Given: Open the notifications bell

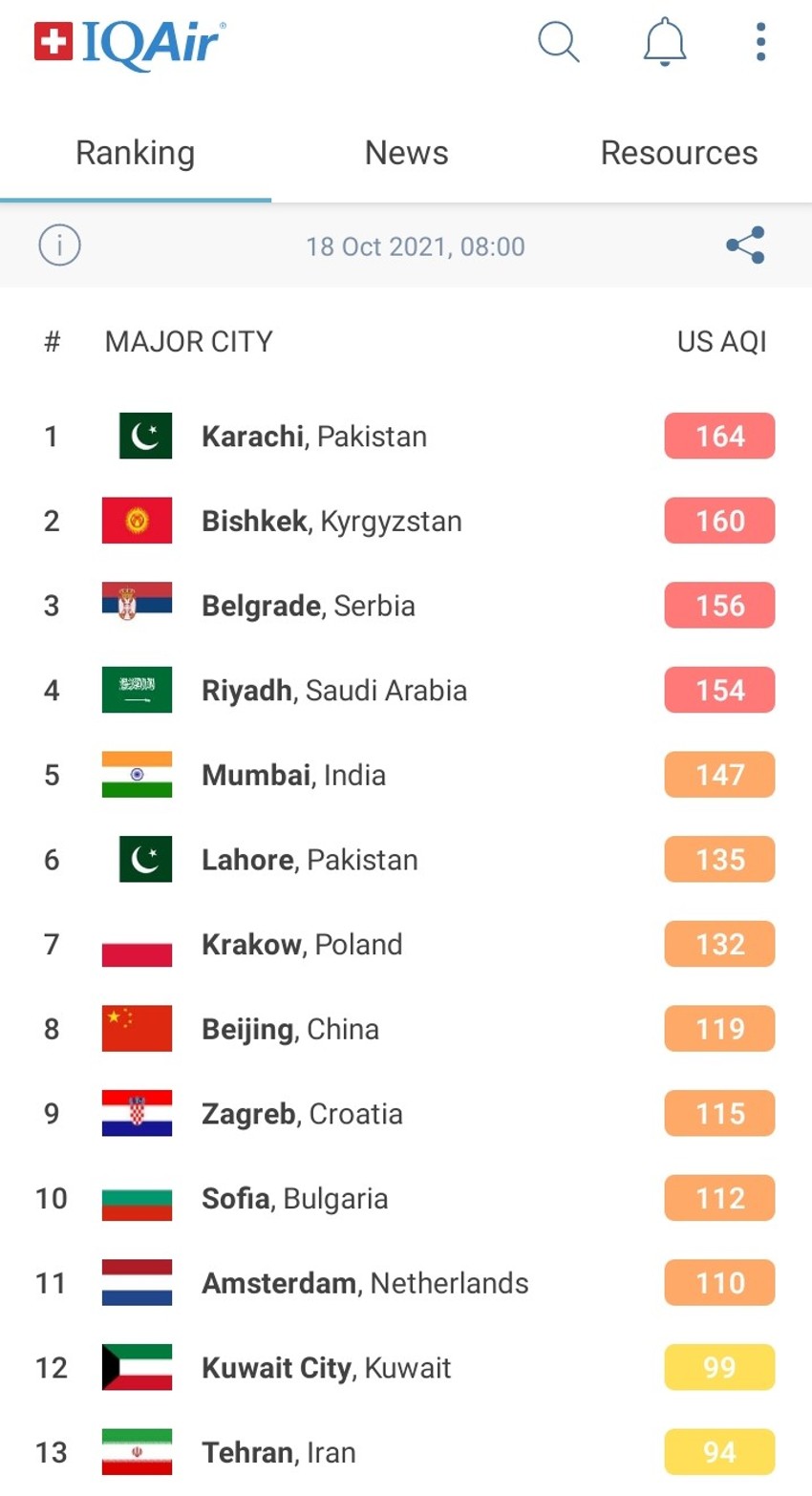Looking at the screenshot, I should pyautogui.click(x=664, y=43).
